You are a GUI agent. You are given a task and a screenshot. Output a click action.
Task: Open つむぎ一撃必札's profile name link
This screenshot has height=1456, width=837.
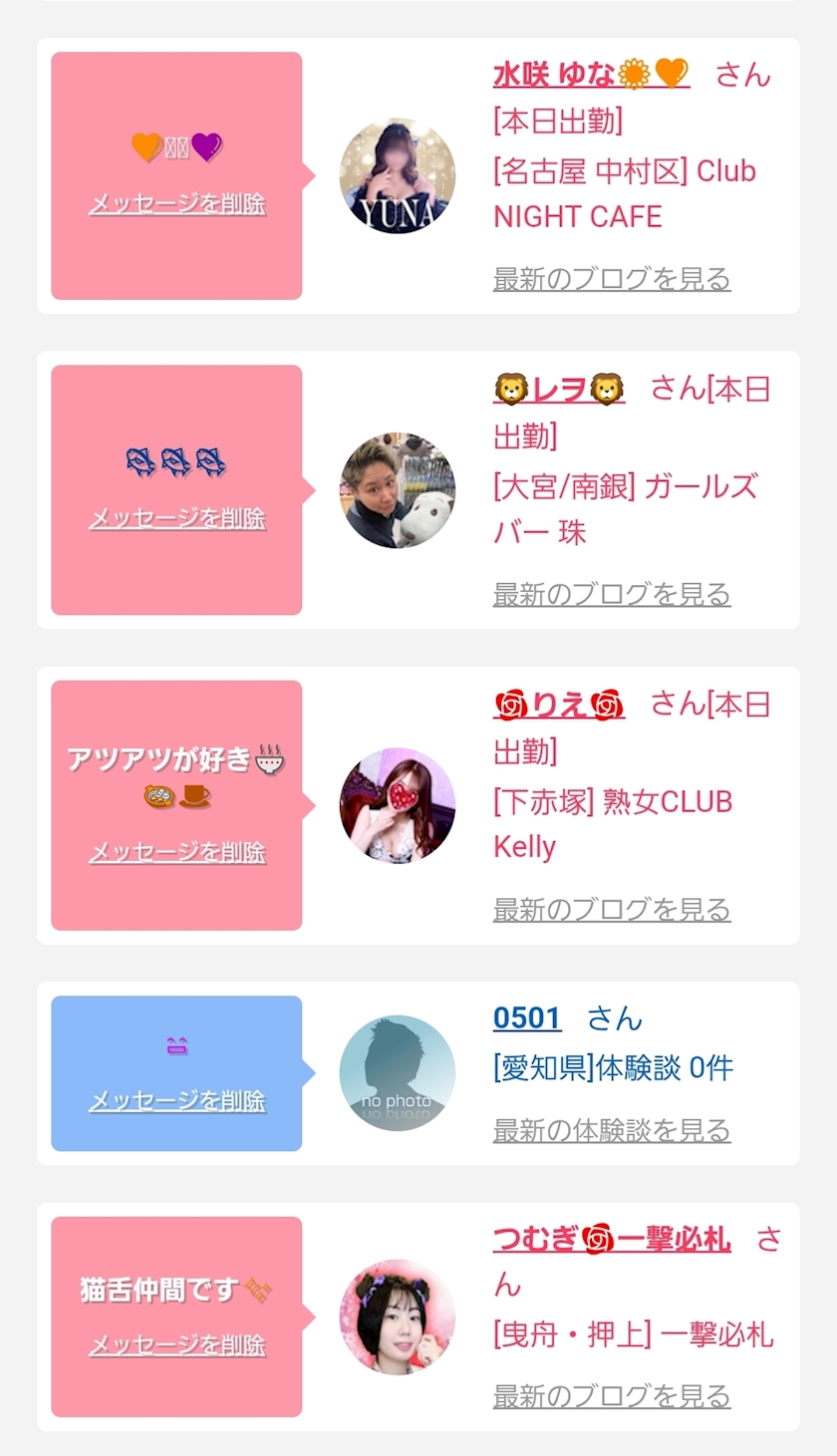click(x=612, y=1240)
